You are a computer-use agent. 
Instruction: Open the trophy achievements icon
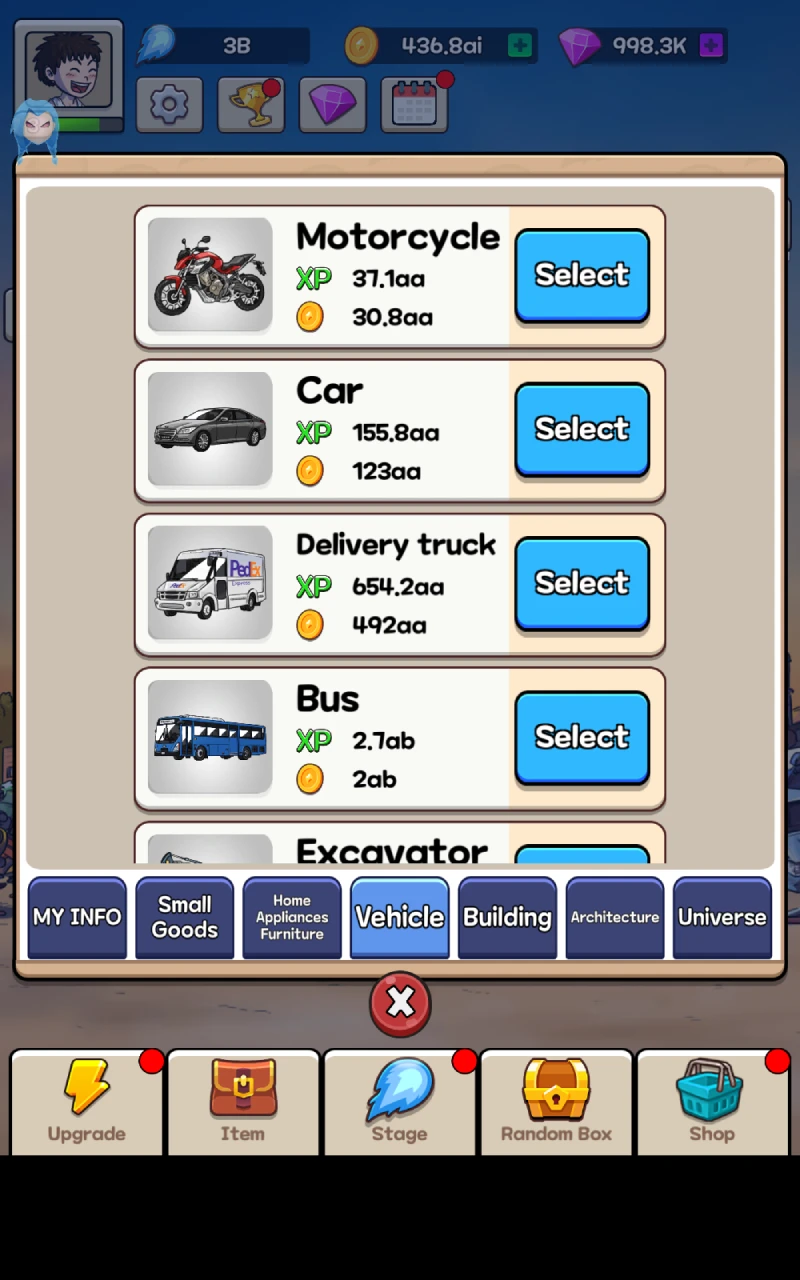[251, 104]
